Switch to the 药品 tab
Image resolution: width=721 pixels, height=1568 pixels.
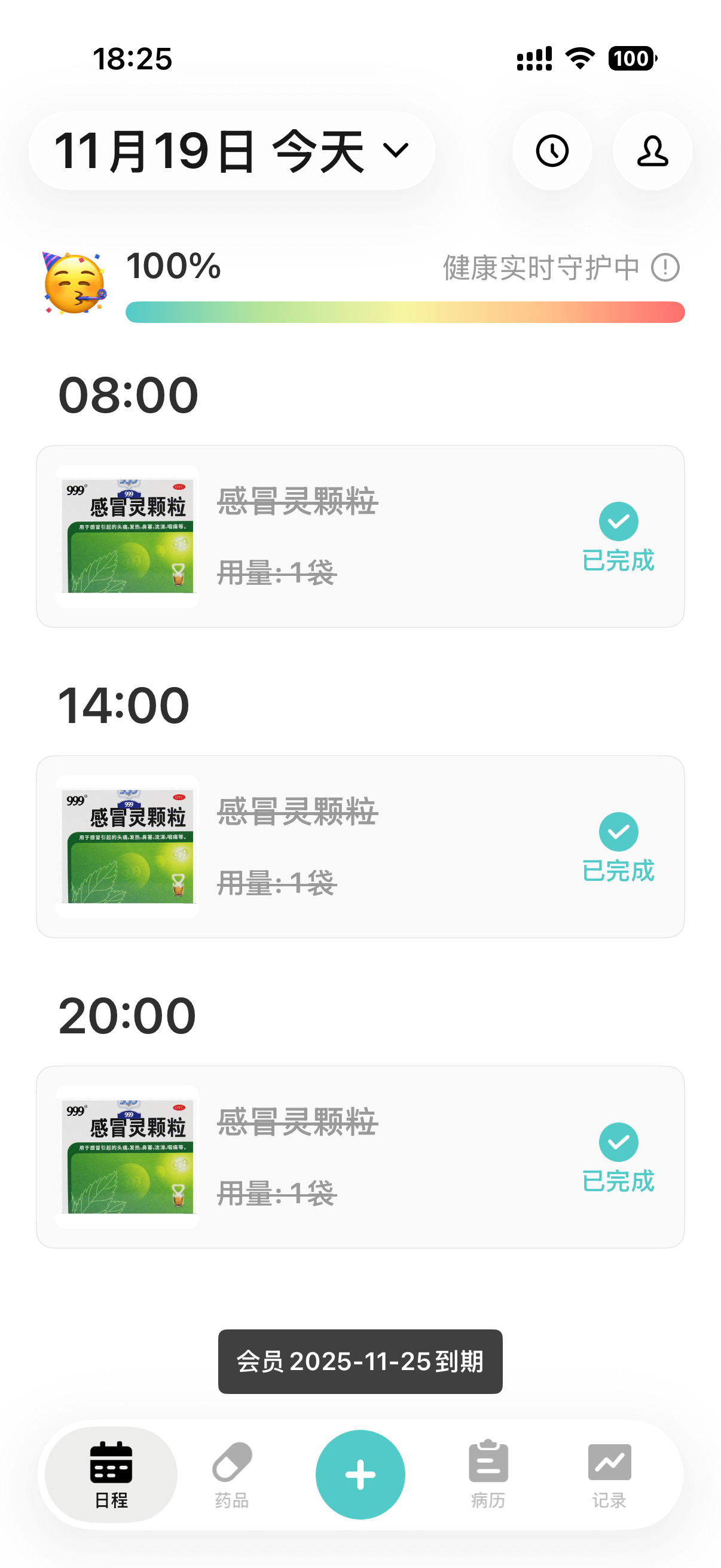point(232,1474)
